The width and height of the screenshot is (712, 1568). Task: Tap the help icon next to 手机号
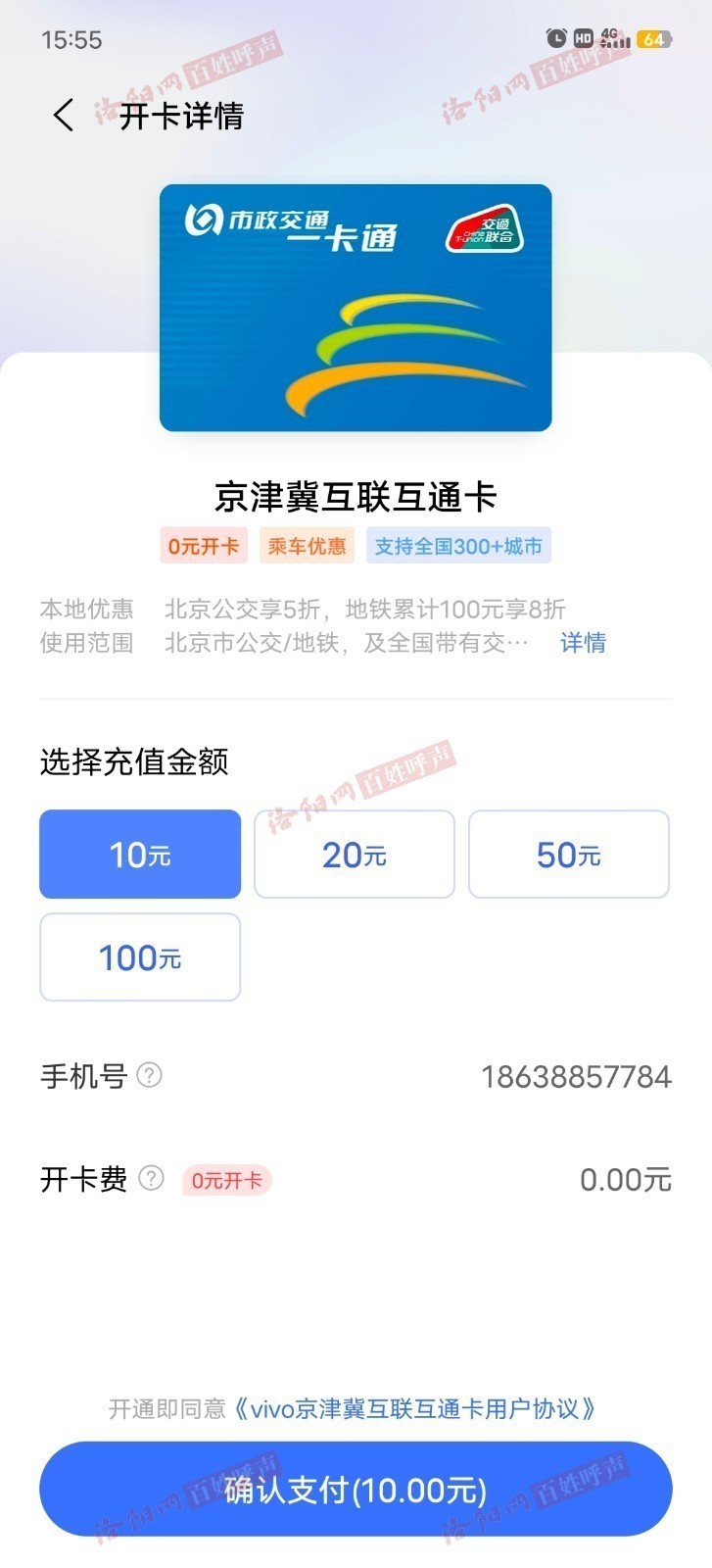click(149, 1075)
